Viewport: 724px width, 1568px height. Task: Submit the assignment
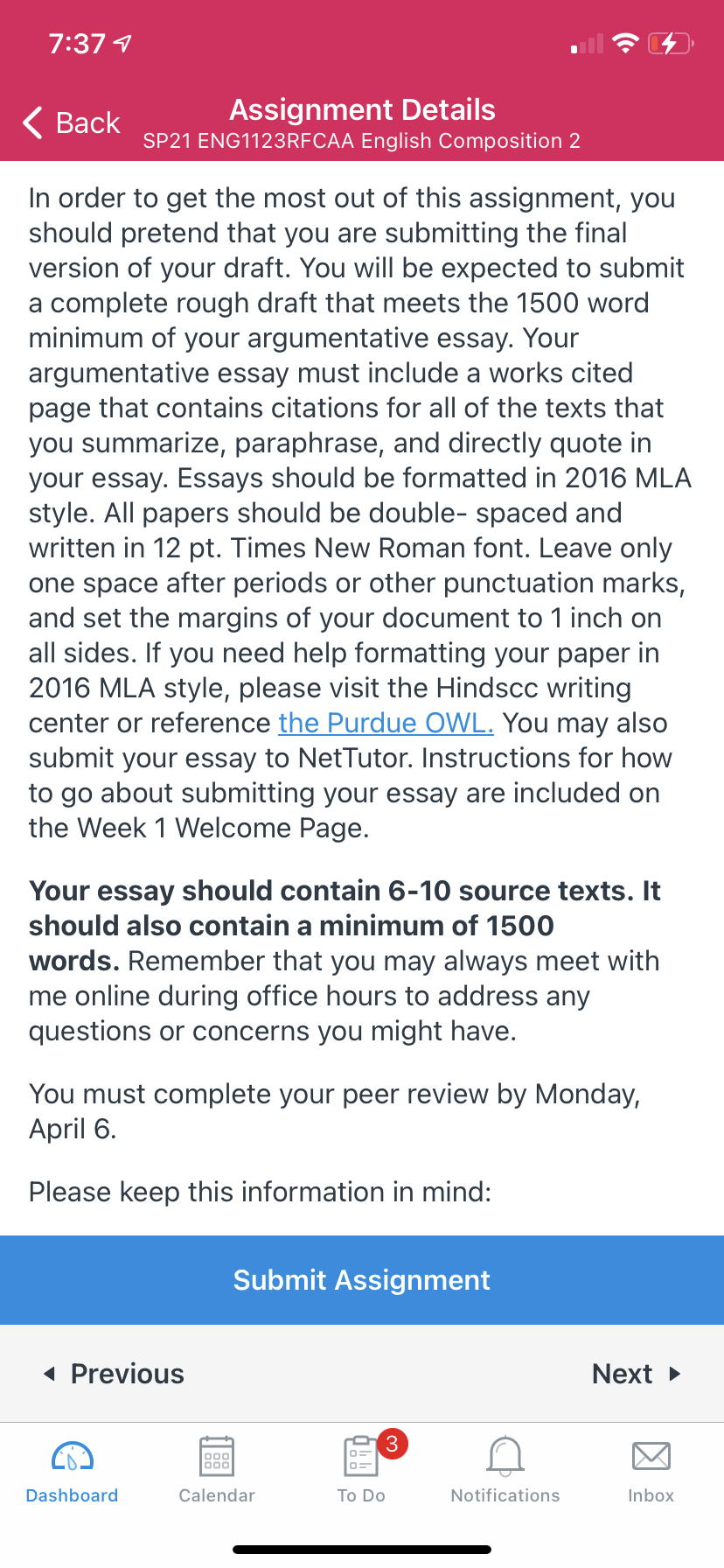click(362, 1280)
